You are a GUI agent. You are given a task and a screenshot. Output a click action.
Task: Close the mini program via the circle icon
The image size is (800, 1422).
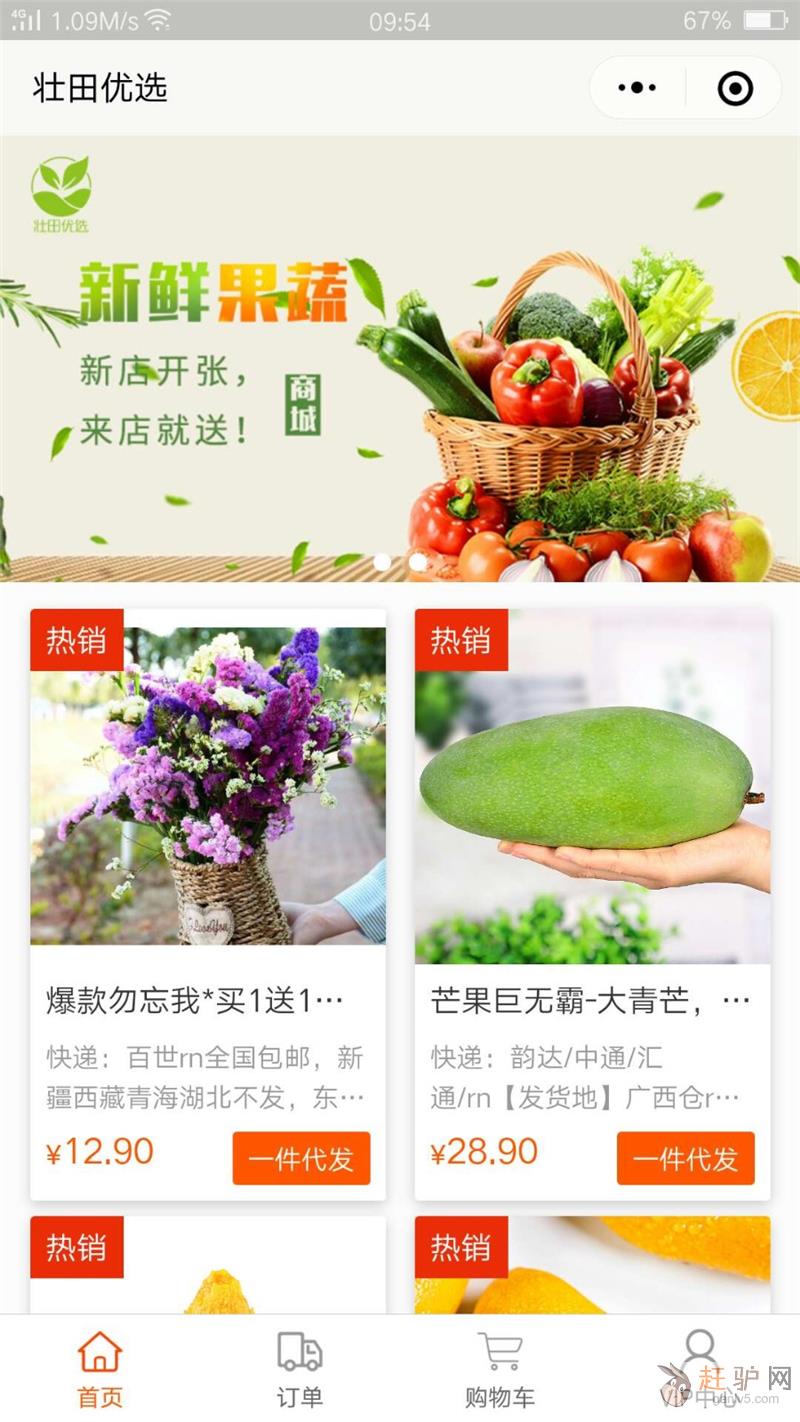pos(735,88)
